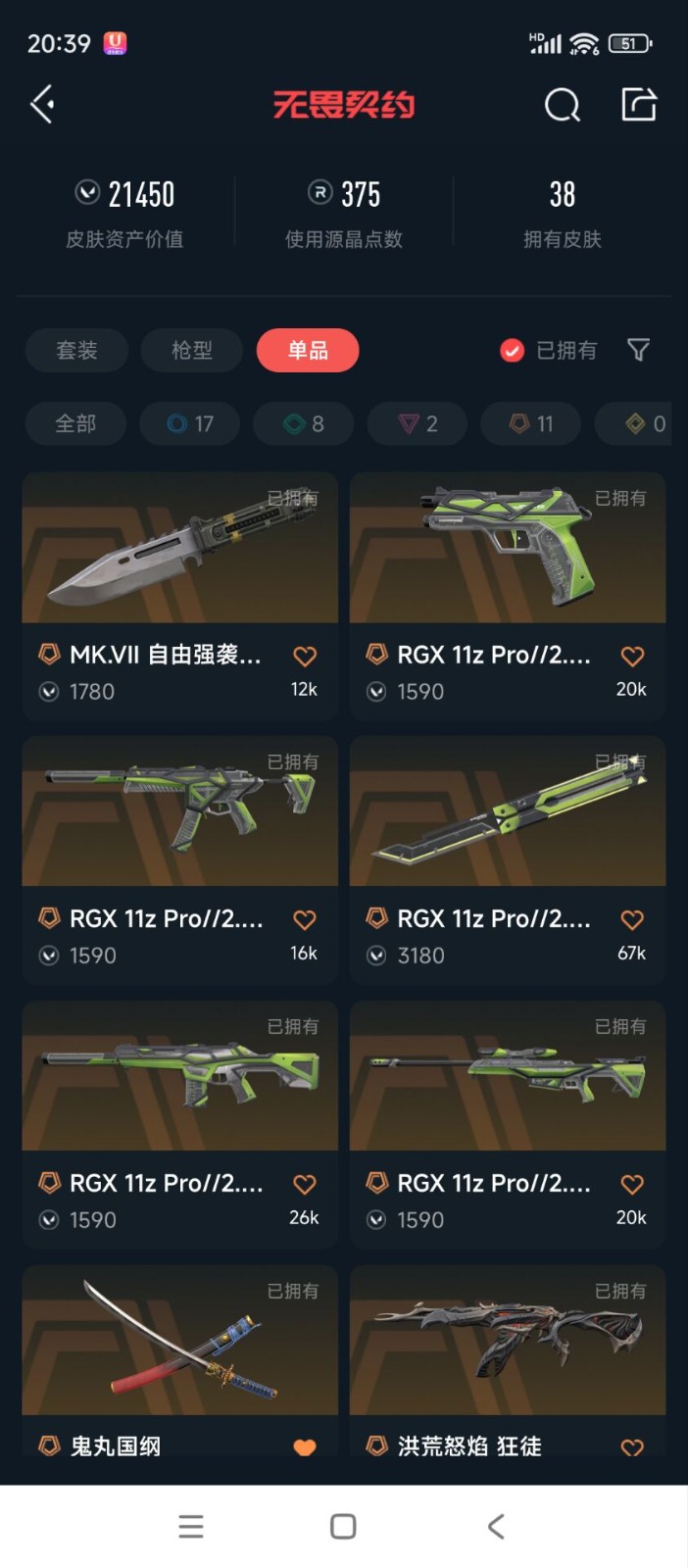
Task: Filter by the green tier chip showing 8
Action: coord(304,423)
